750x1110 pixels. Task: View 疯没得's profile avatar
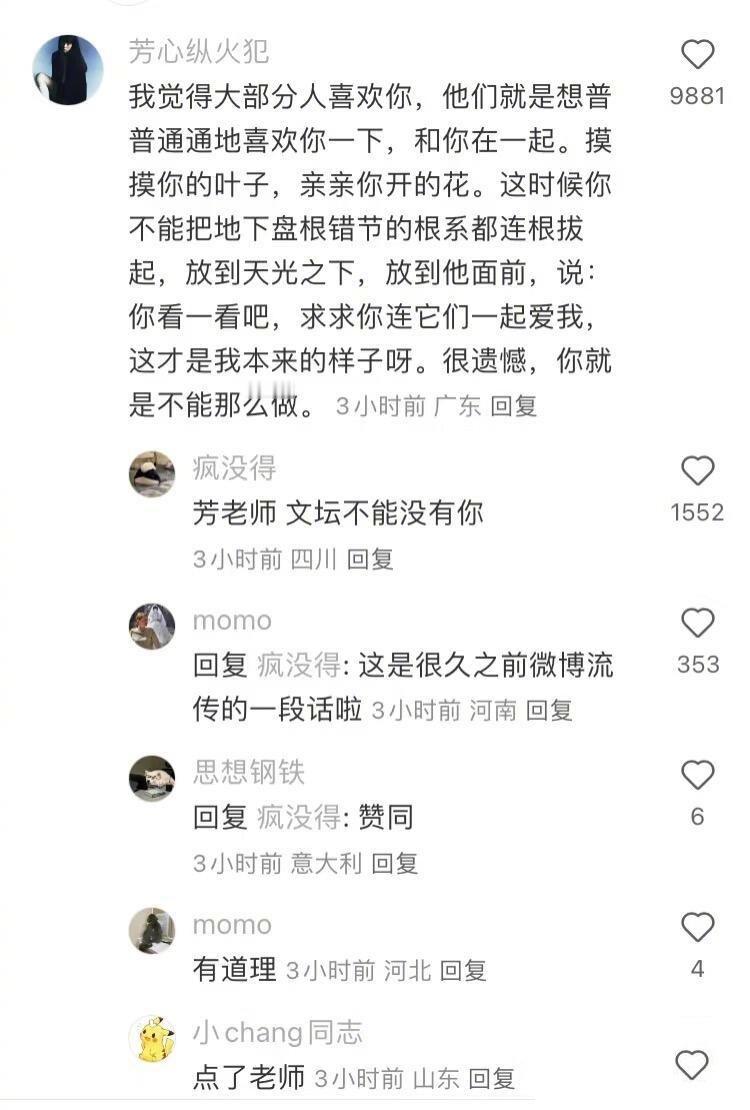152,474
